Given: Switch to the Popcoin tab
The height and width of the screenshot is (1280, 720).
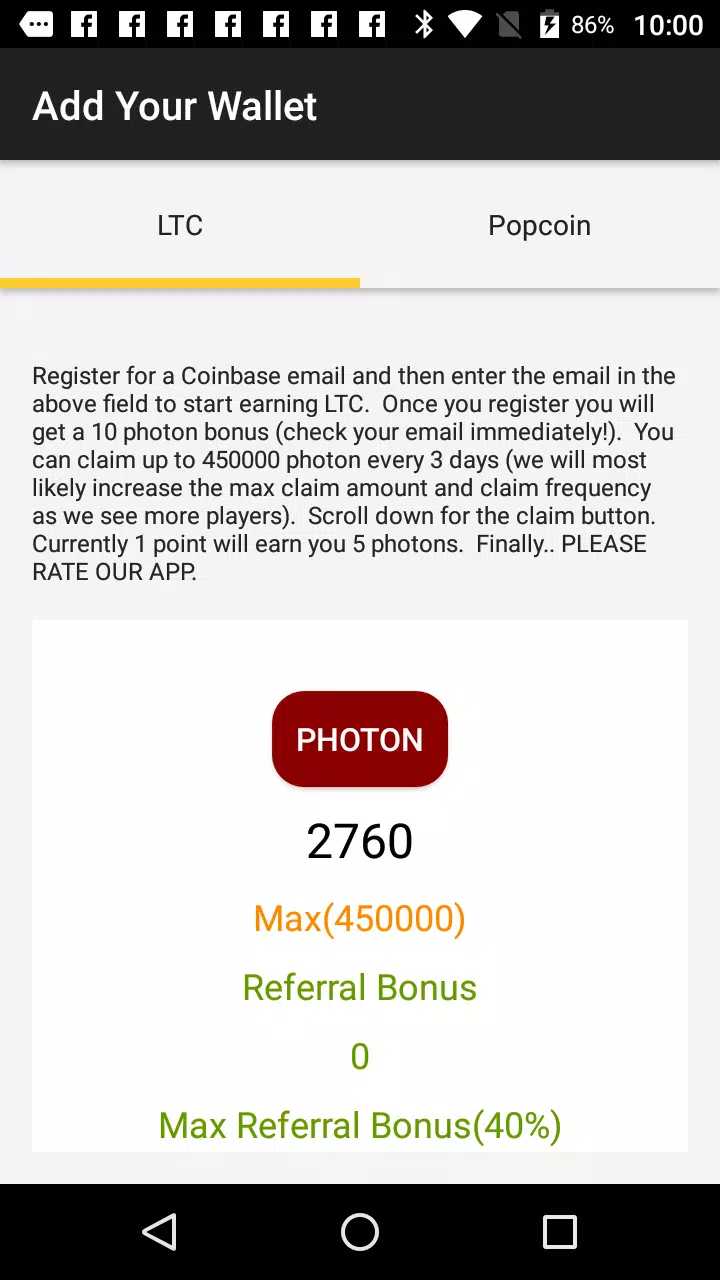Looking at the screenshot, I should (539, 225).
